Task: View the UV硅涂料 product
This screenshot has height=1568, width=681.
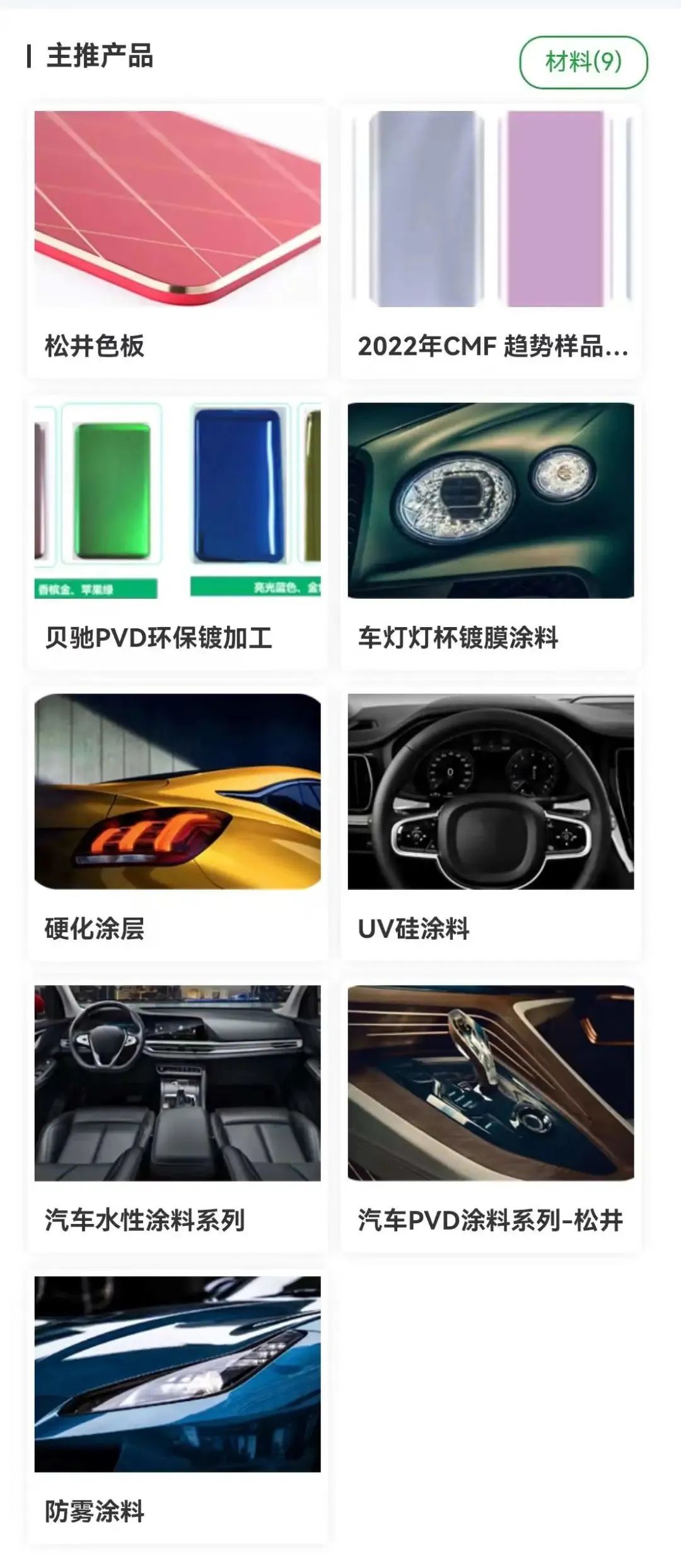Action: (491, 824)
